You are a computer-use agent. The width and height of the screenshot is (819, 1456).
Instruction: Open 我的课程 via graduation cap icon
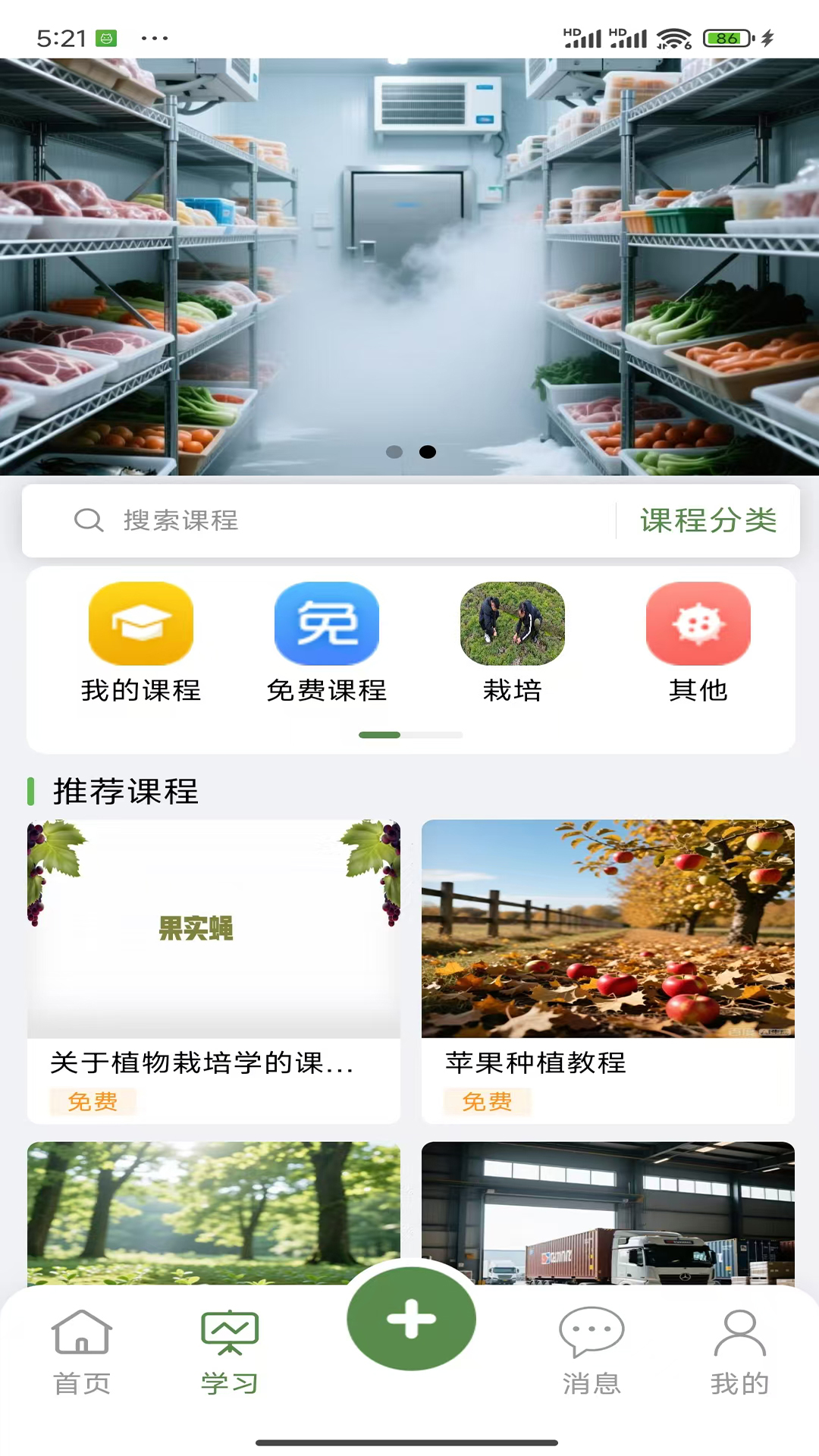tap(140, 623)
